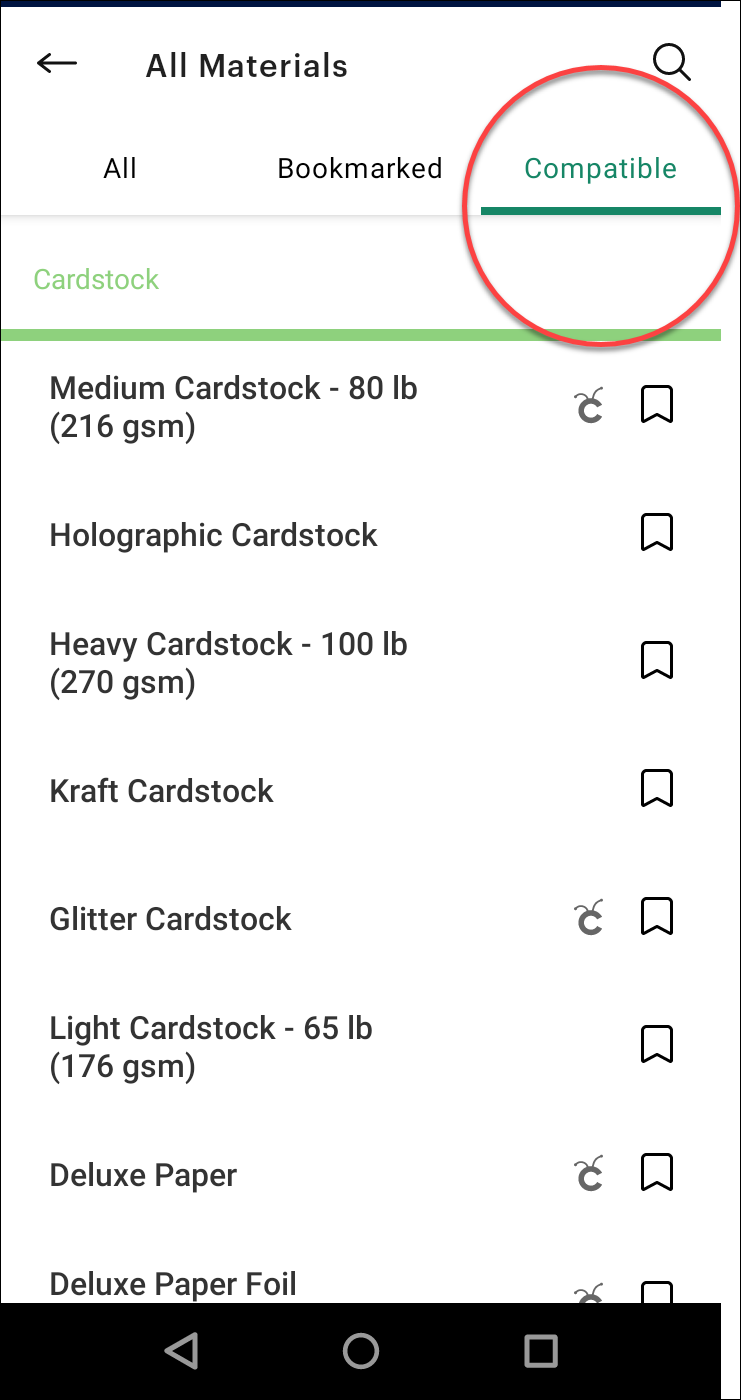Click the blade icon next to Deluxe Paper

coord(589,1173)
